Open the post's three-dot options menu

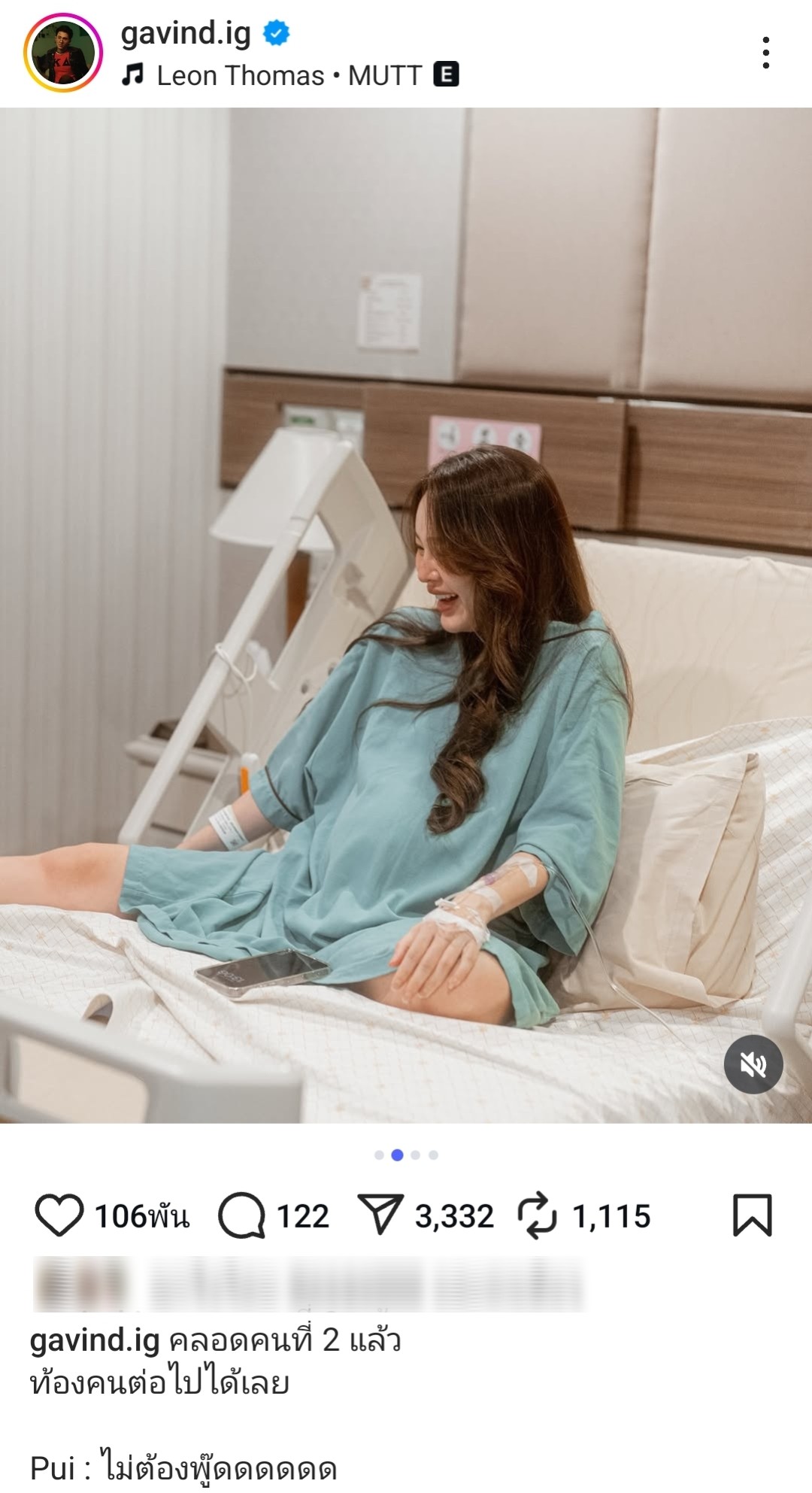[765, 53]
